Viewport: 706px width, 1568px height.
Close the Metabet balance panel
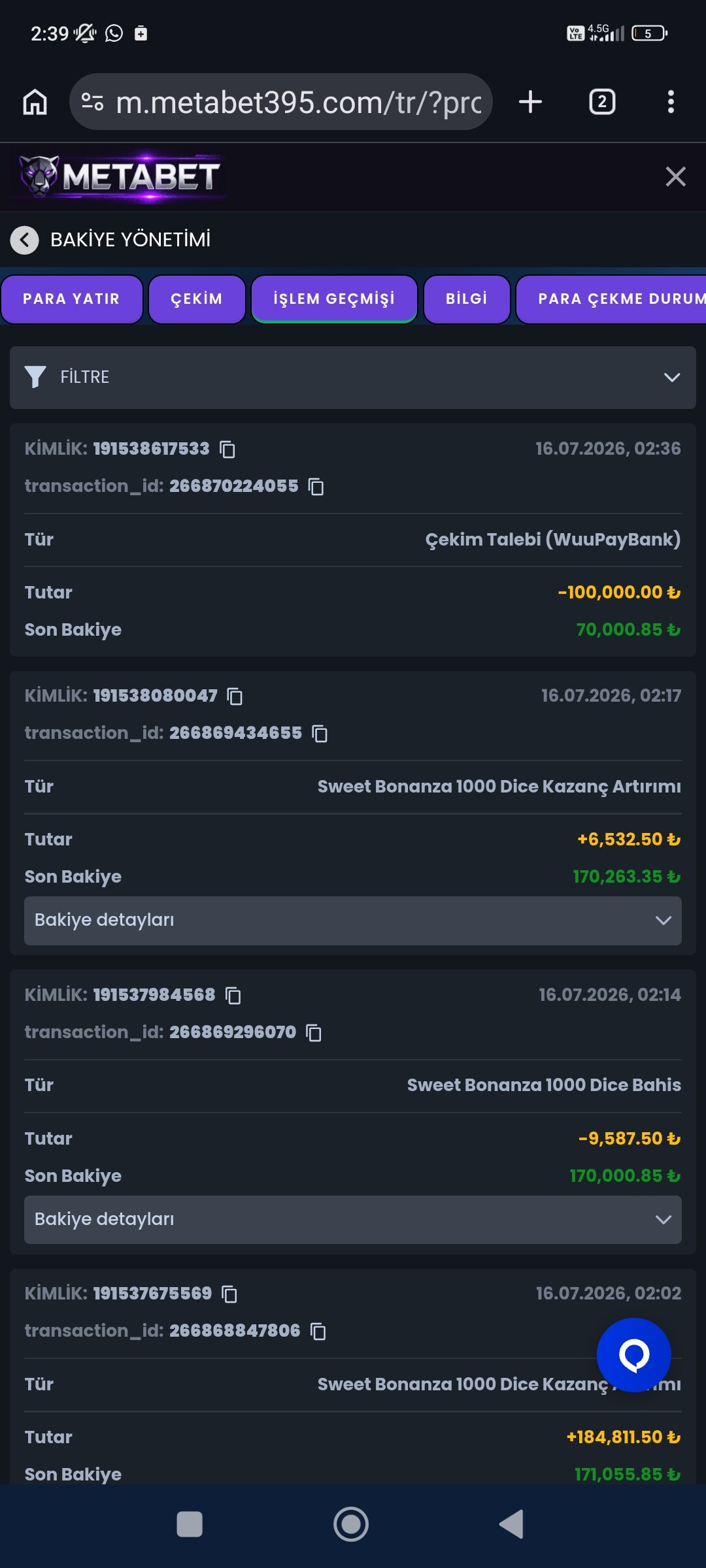point(675,176)
